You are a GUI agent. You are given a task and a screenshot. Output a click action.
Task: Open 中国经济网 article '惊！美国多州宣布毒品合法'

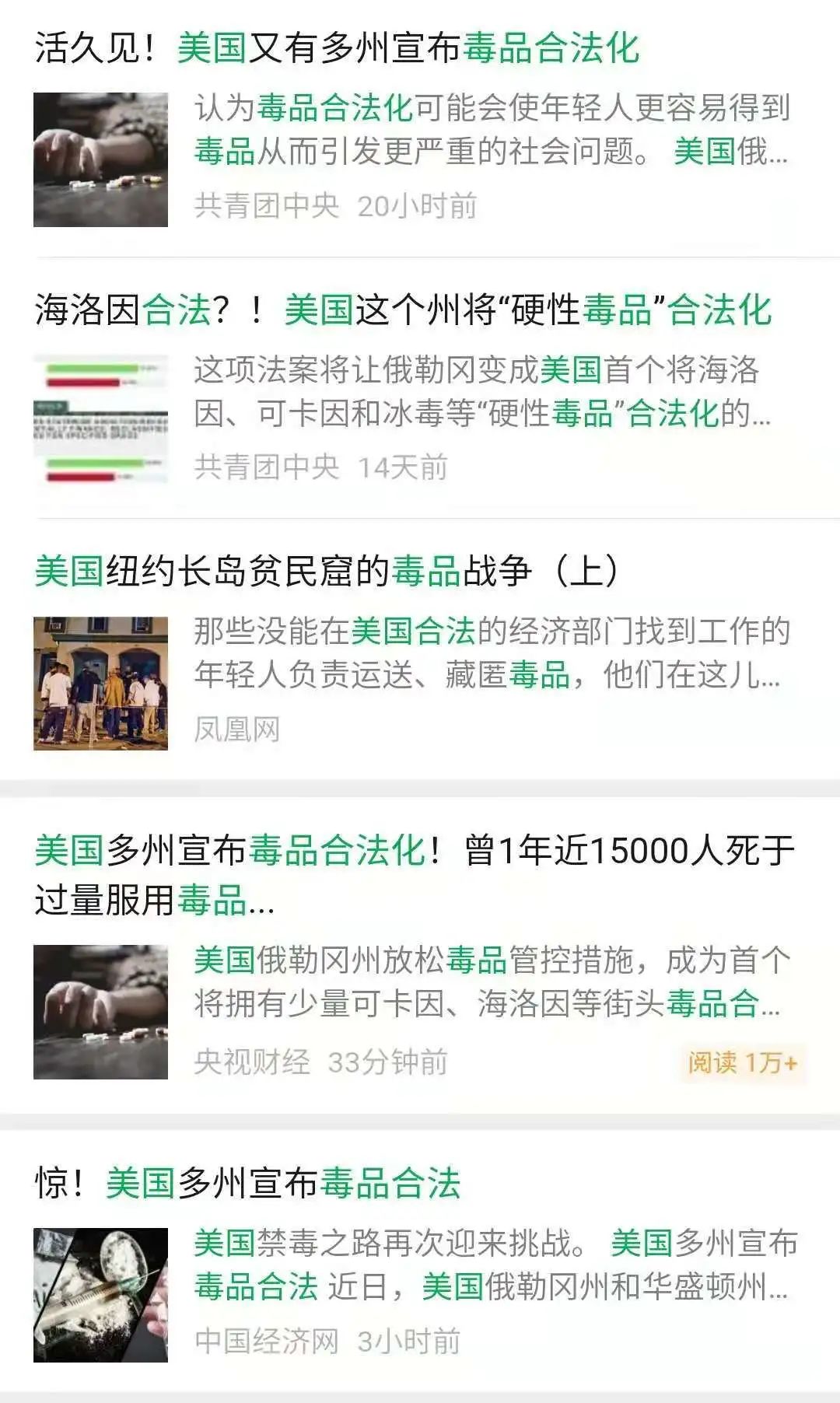point(248,1184)
